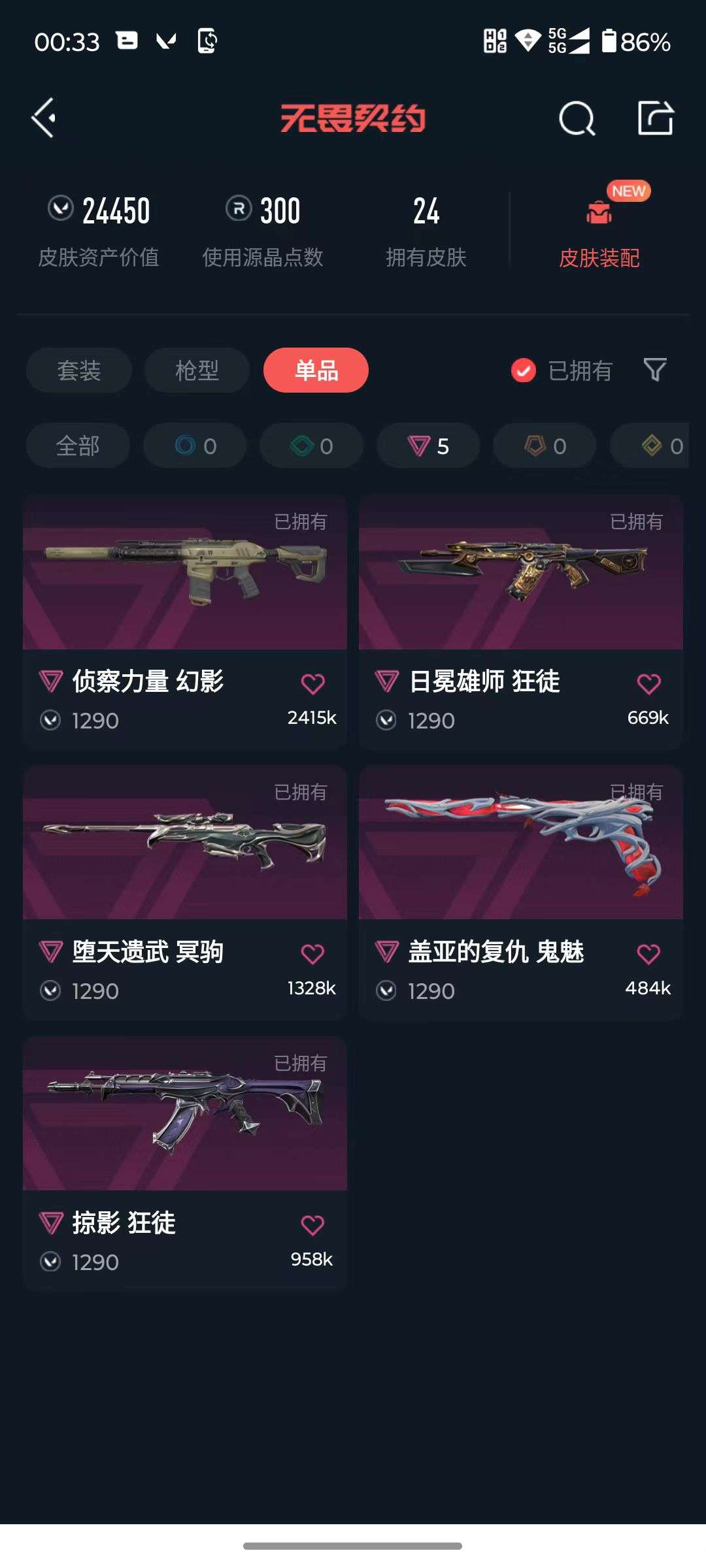Select the 单品 tab button

(316, 370)
